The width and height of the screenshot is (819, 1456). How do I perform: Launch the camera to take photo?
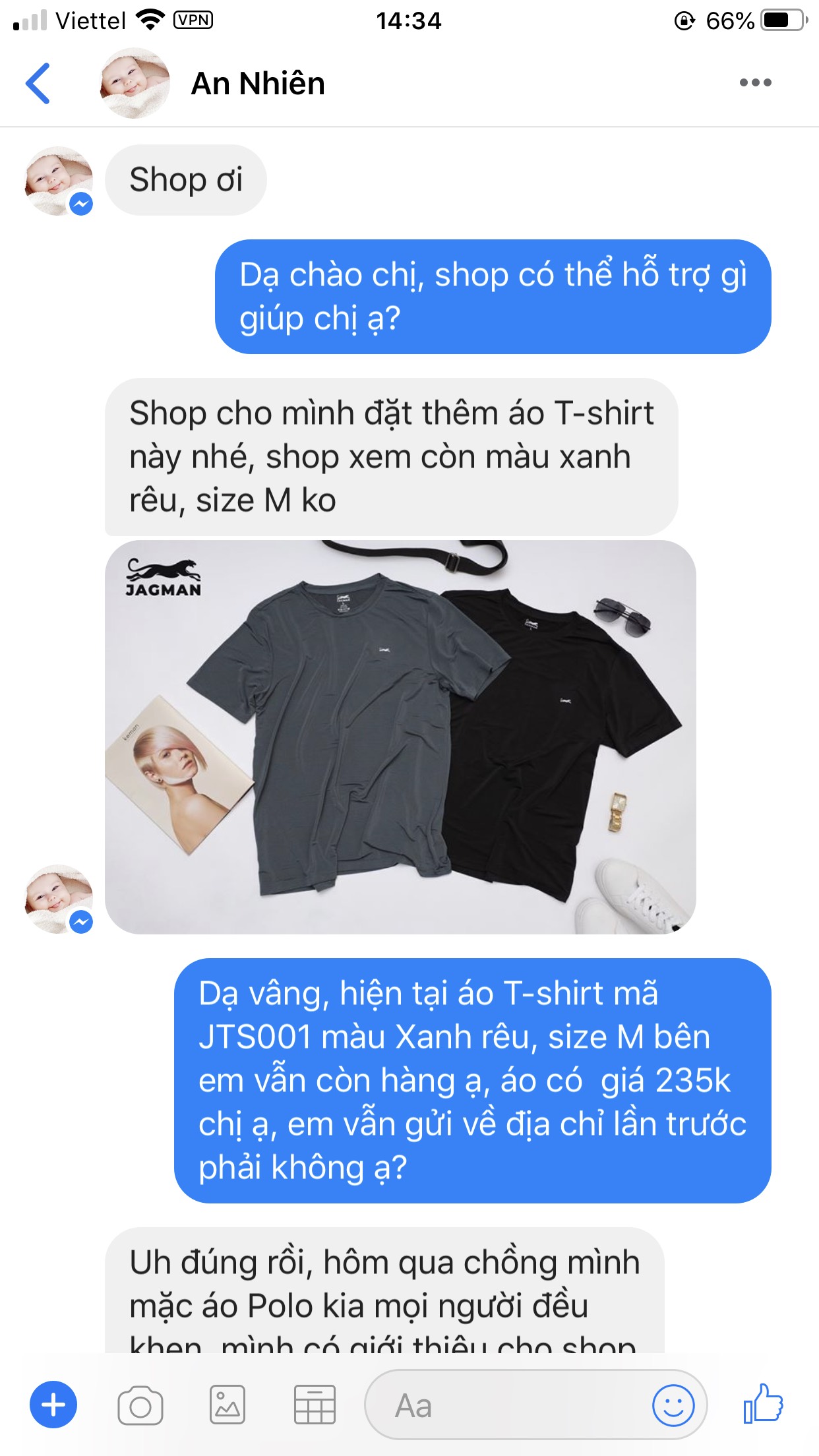(x=140, y=1405)
